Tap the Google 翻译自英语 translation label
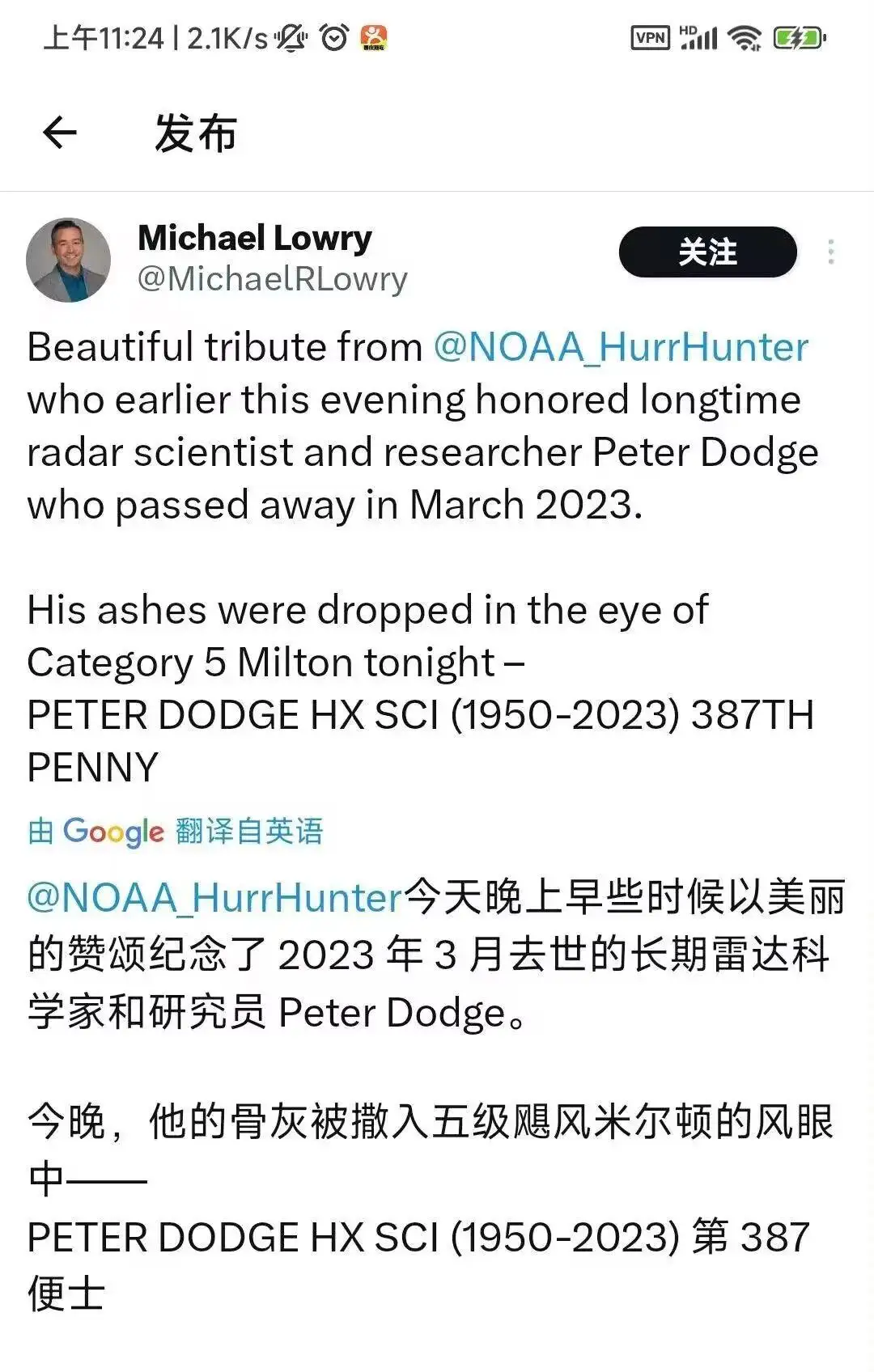The image size is (874, 1372). click(176, 832)
